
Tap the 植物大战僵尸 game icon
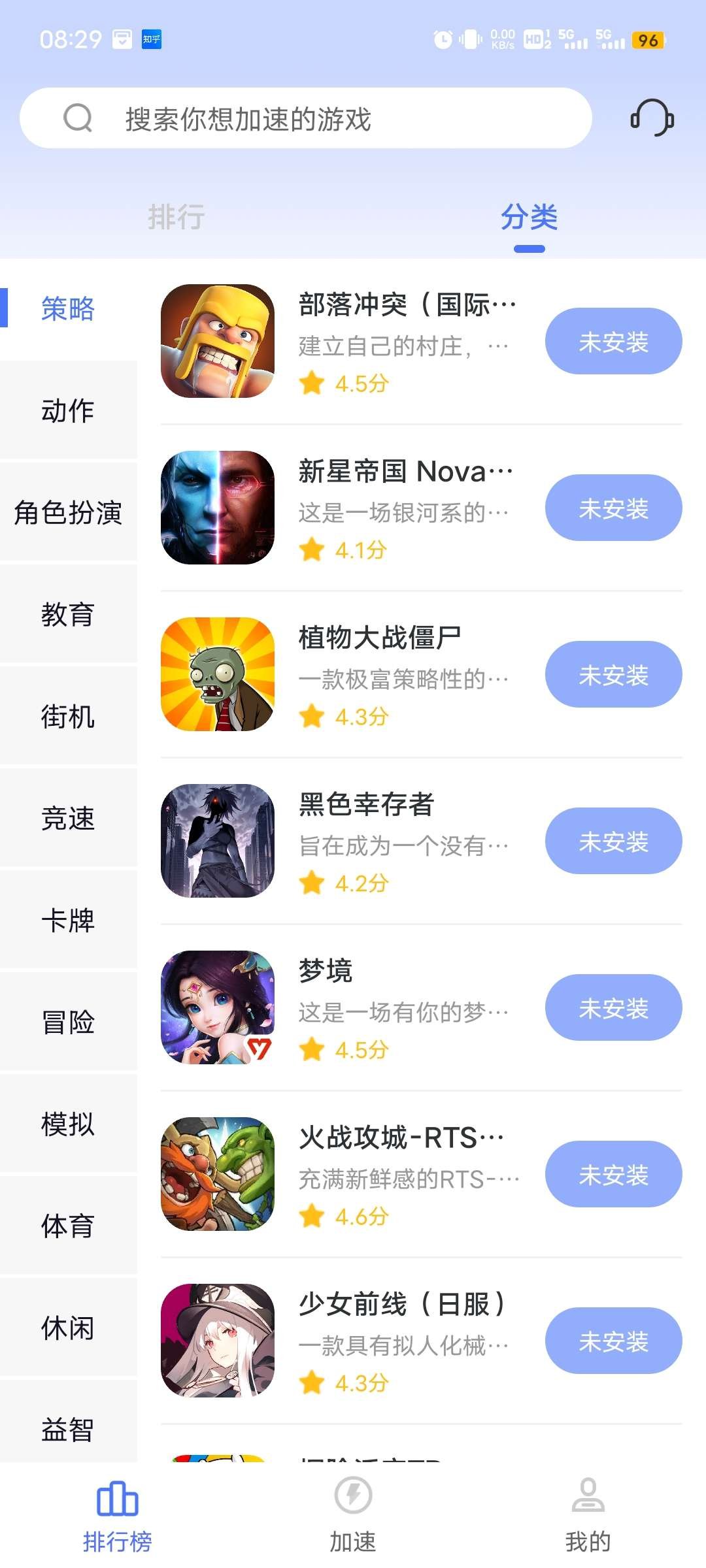point(217,674)
